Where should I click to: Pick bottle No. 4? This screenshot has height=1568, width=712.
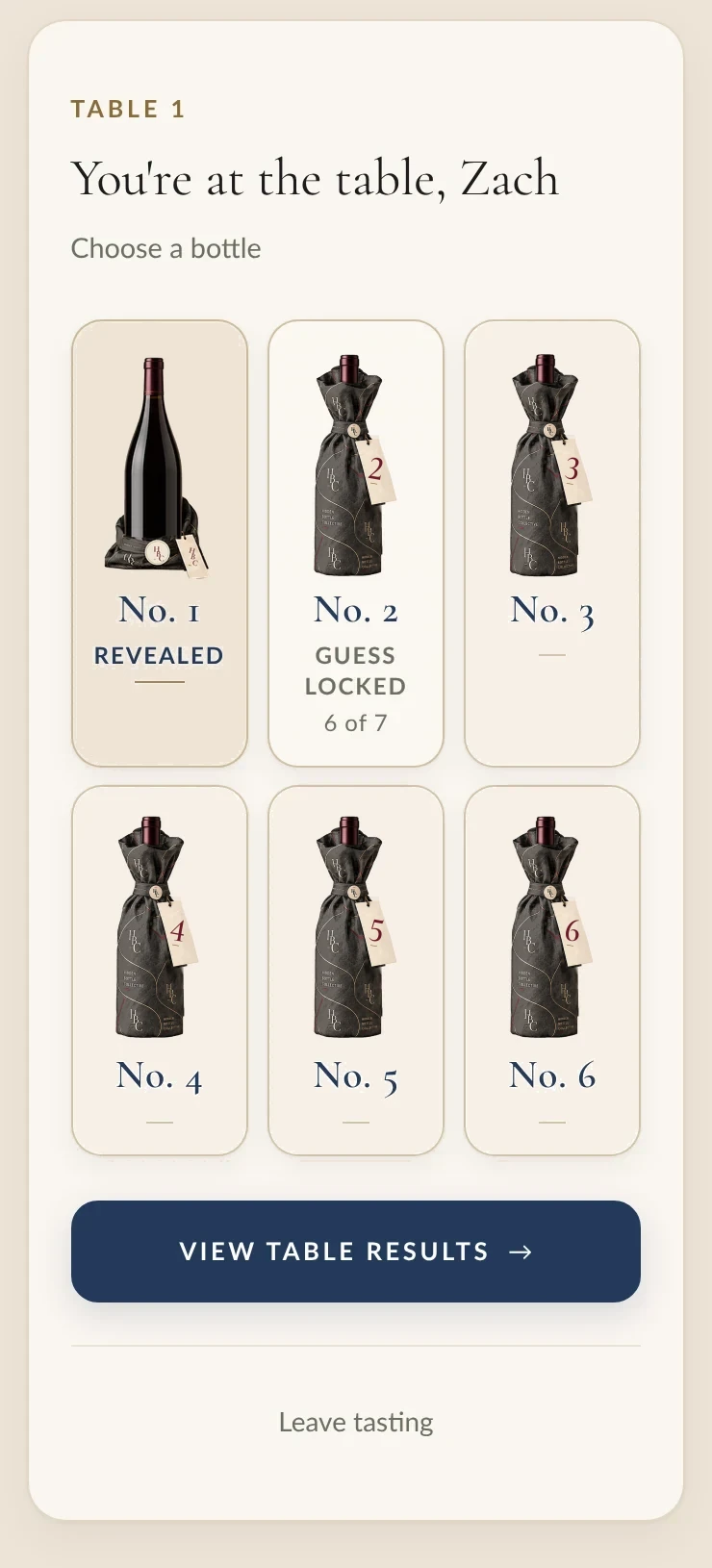(160, 970)
